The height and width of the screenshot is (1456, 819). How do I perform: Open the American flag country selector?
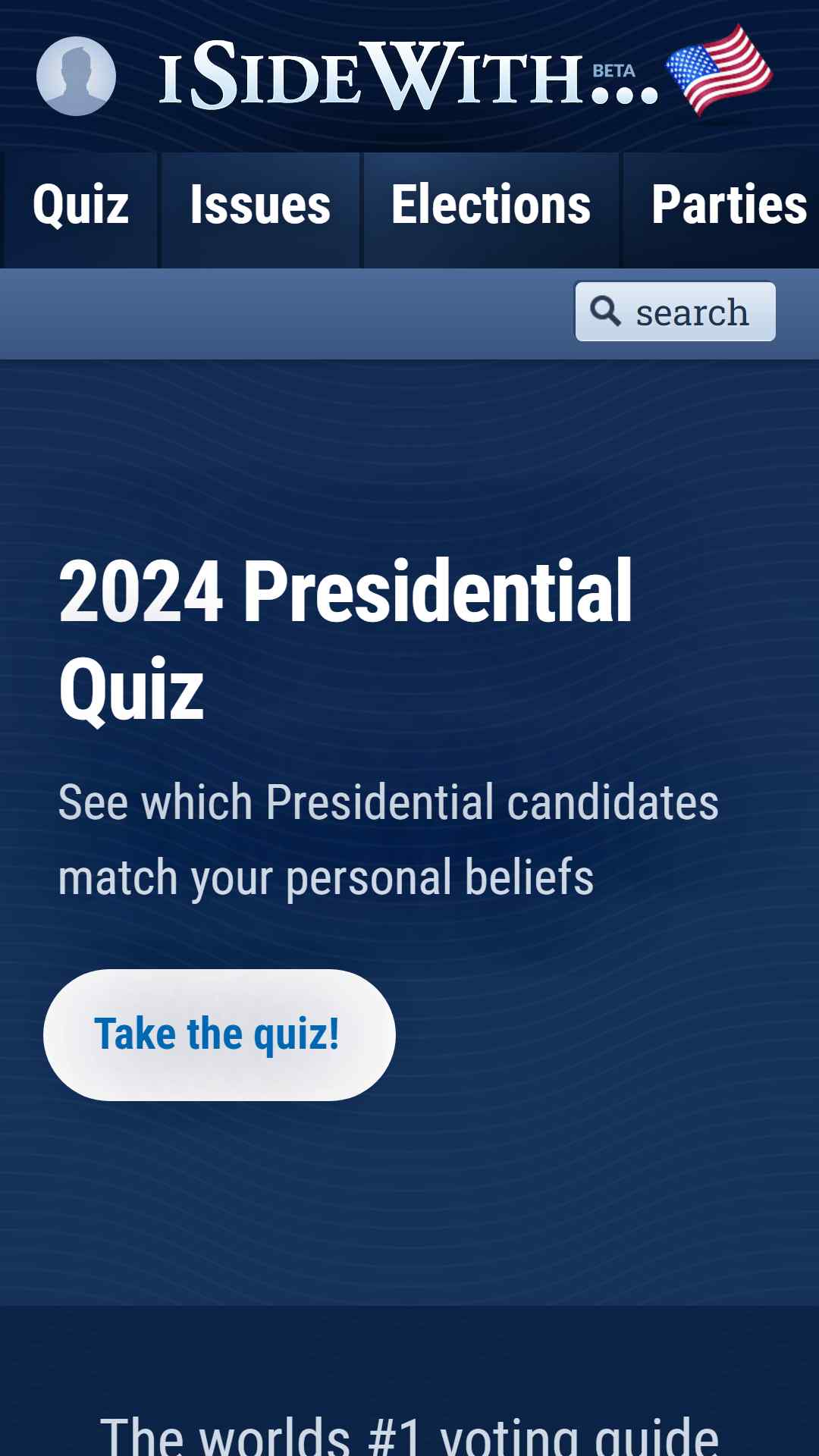pos(718,70)
